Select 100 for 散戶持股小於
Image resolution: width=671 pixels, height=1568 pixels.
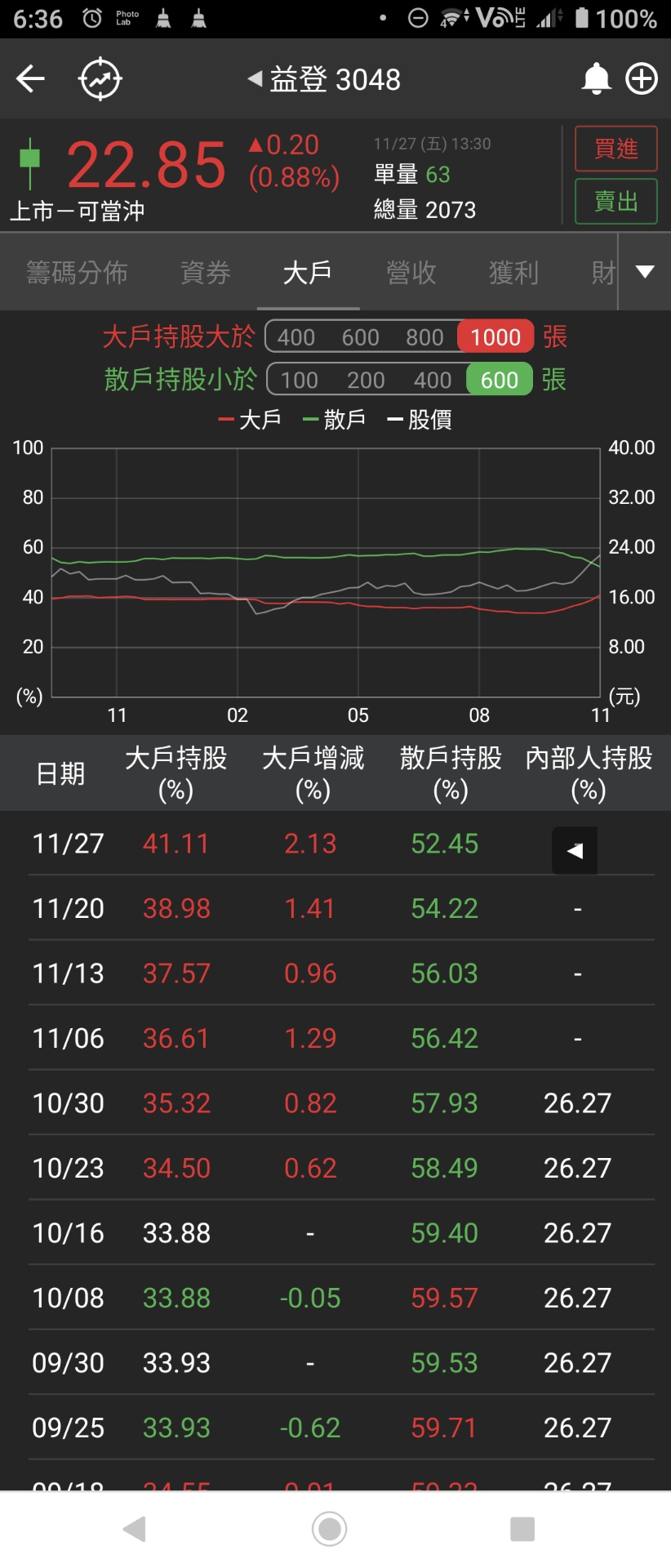point(300,380)
